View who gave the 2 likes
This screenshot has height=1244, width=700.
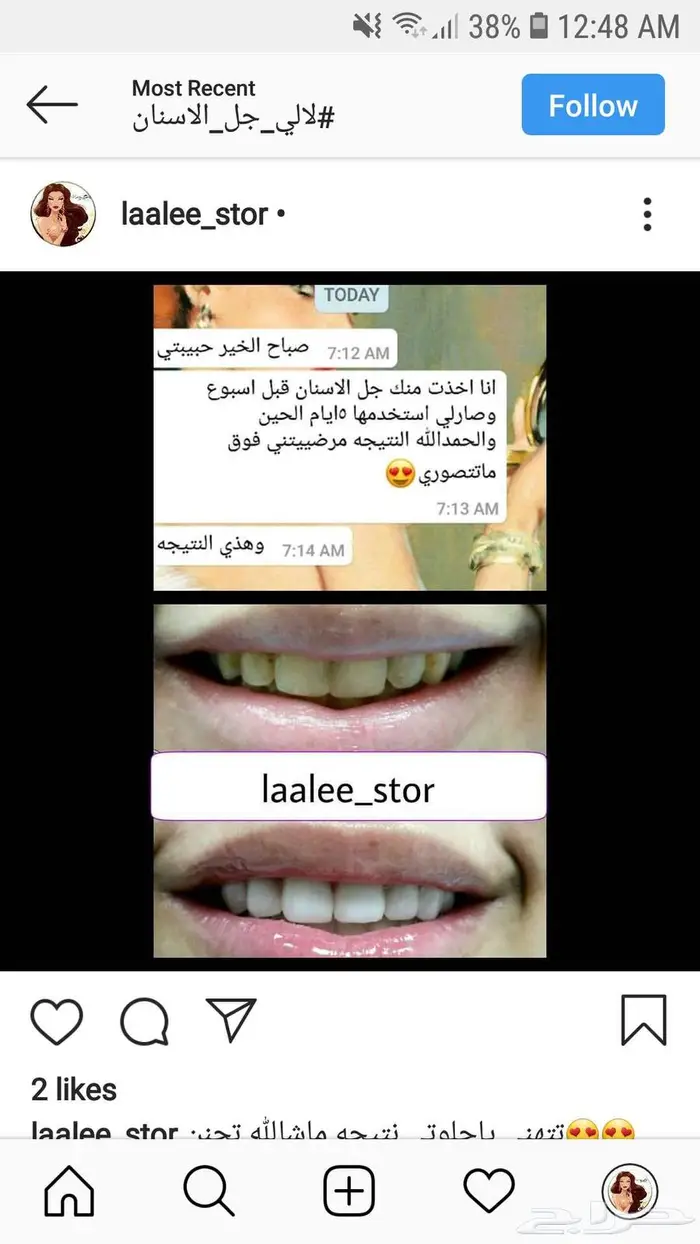74,1089
